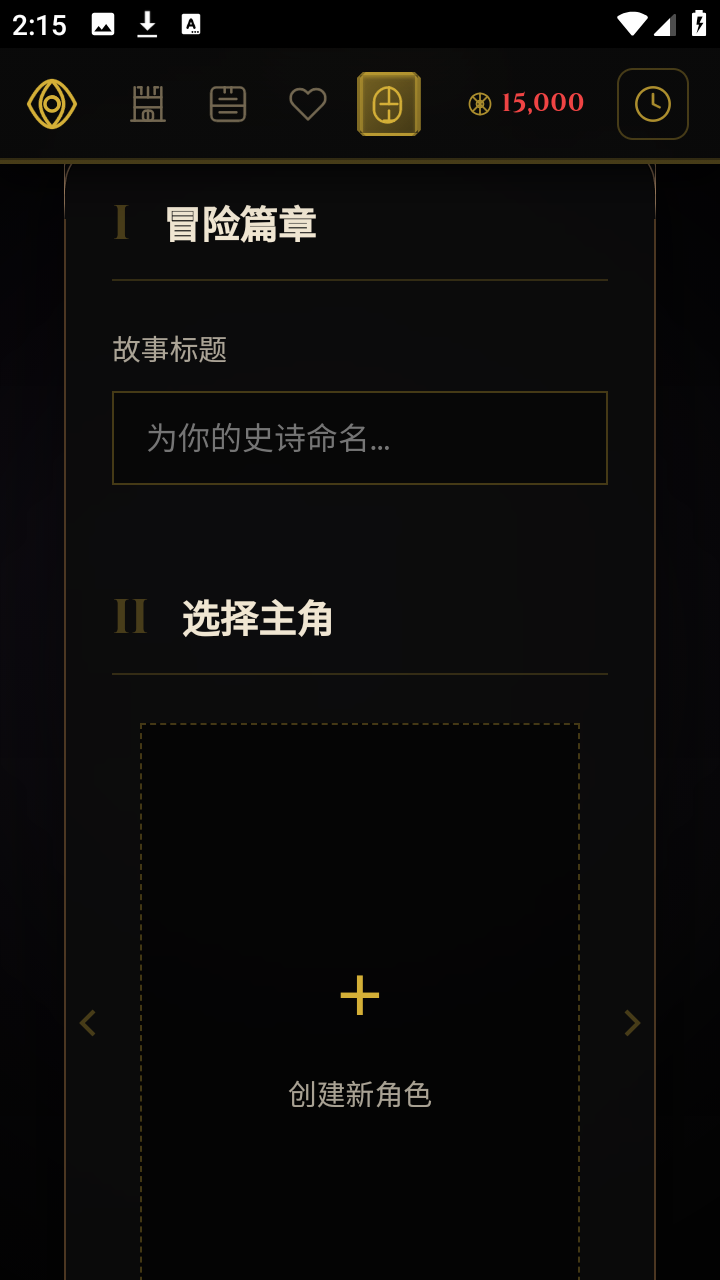
Task: Click the coin balance icon beside 15,000
Action: 479,103
